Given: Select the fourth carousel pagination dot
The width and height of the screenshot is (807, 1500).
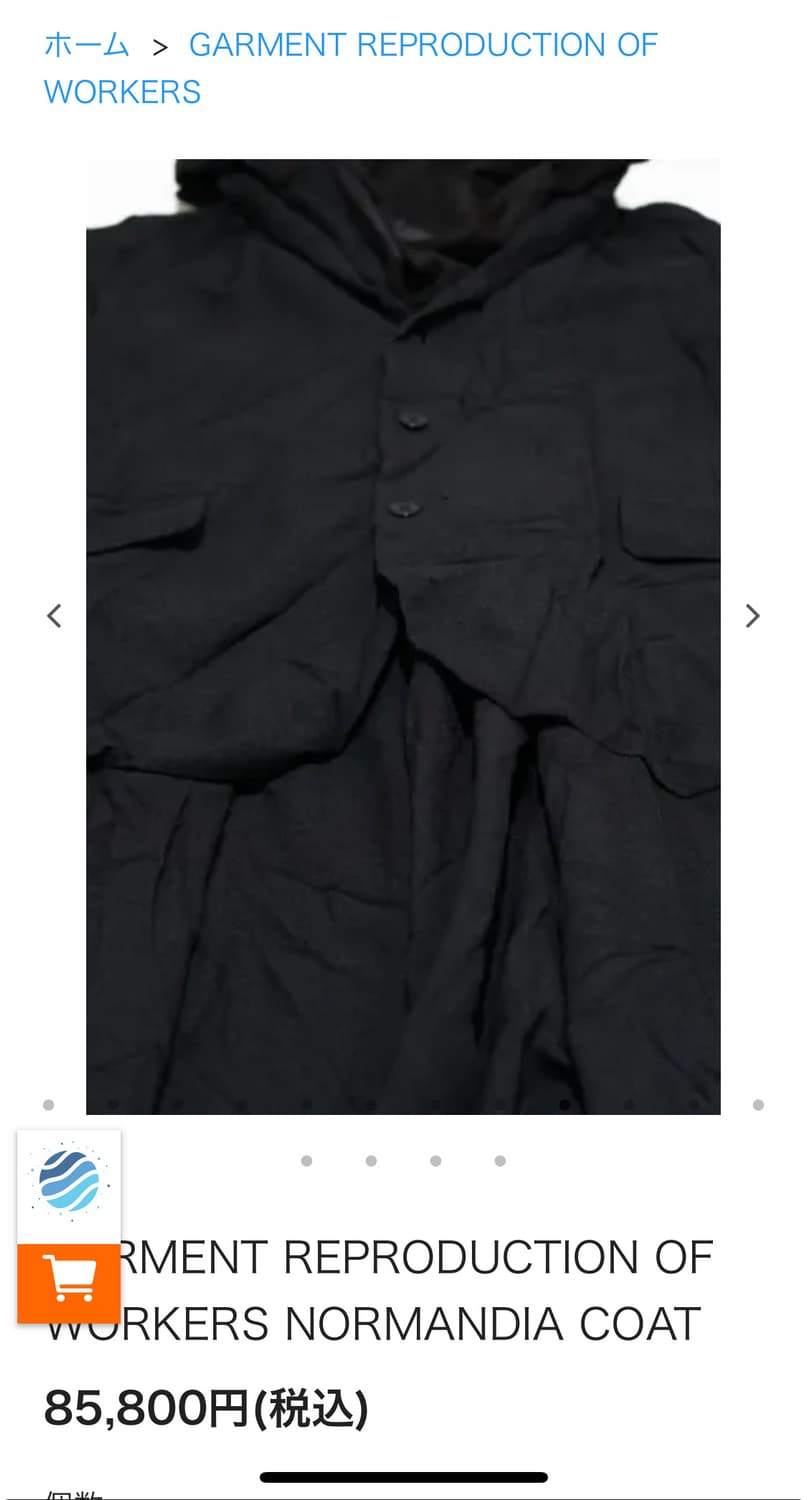Looking at the screenshot, I should tap(499, 1161).
